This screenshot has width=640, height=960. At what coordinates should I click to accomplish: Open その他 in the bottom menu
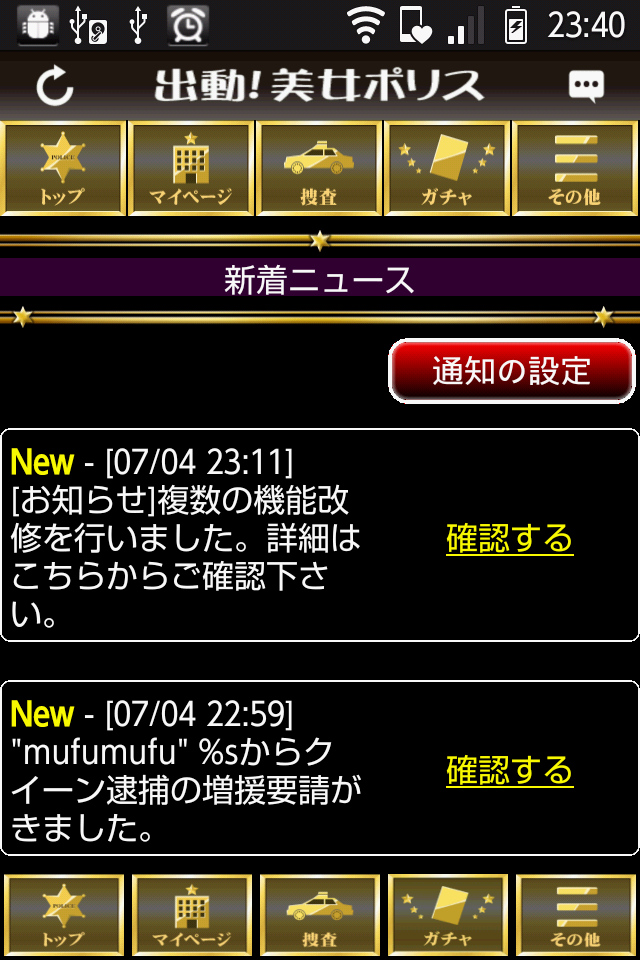[575, 915]
